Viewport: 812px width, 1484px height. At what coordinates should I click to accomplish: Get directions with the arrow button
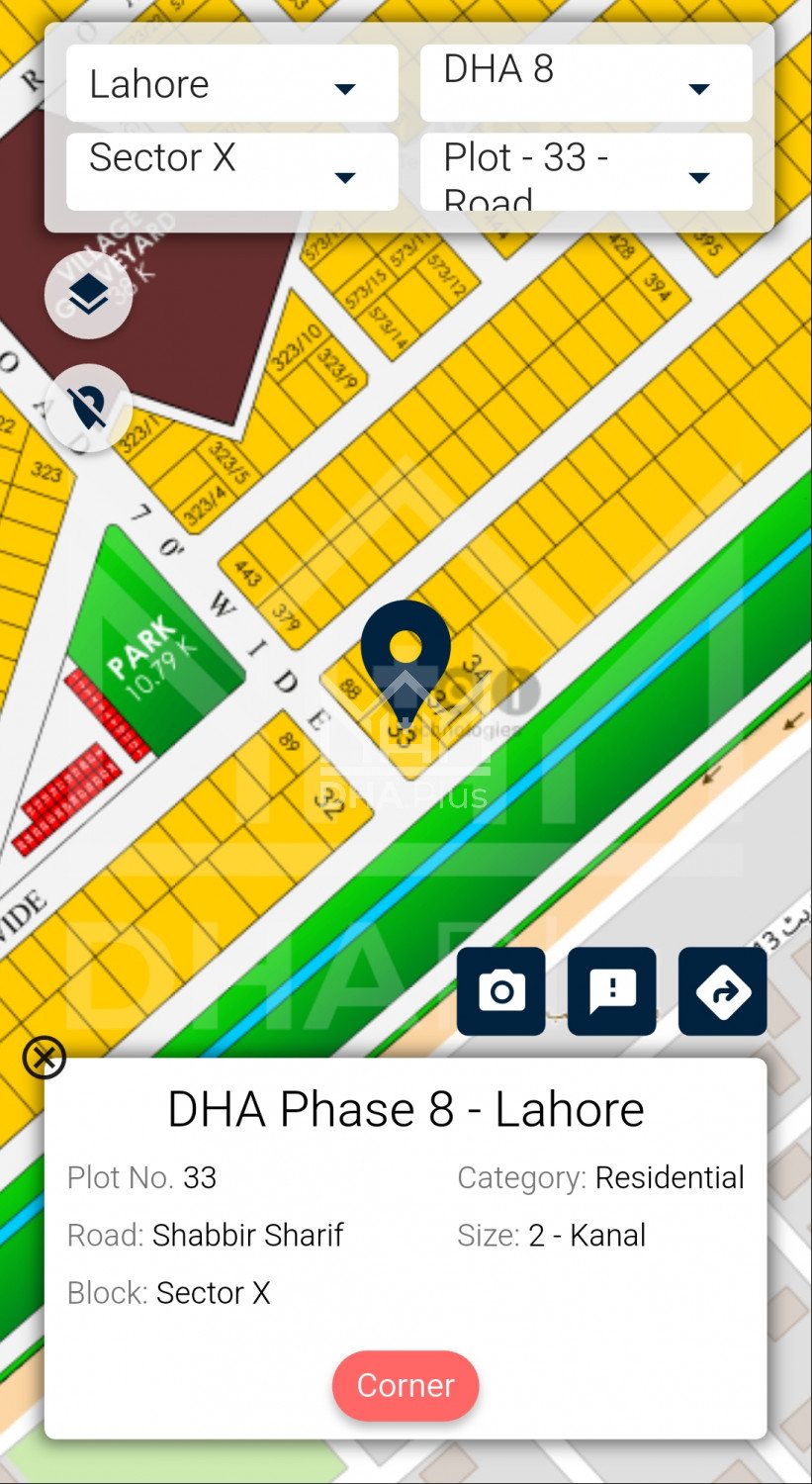(x=723, y=991)
